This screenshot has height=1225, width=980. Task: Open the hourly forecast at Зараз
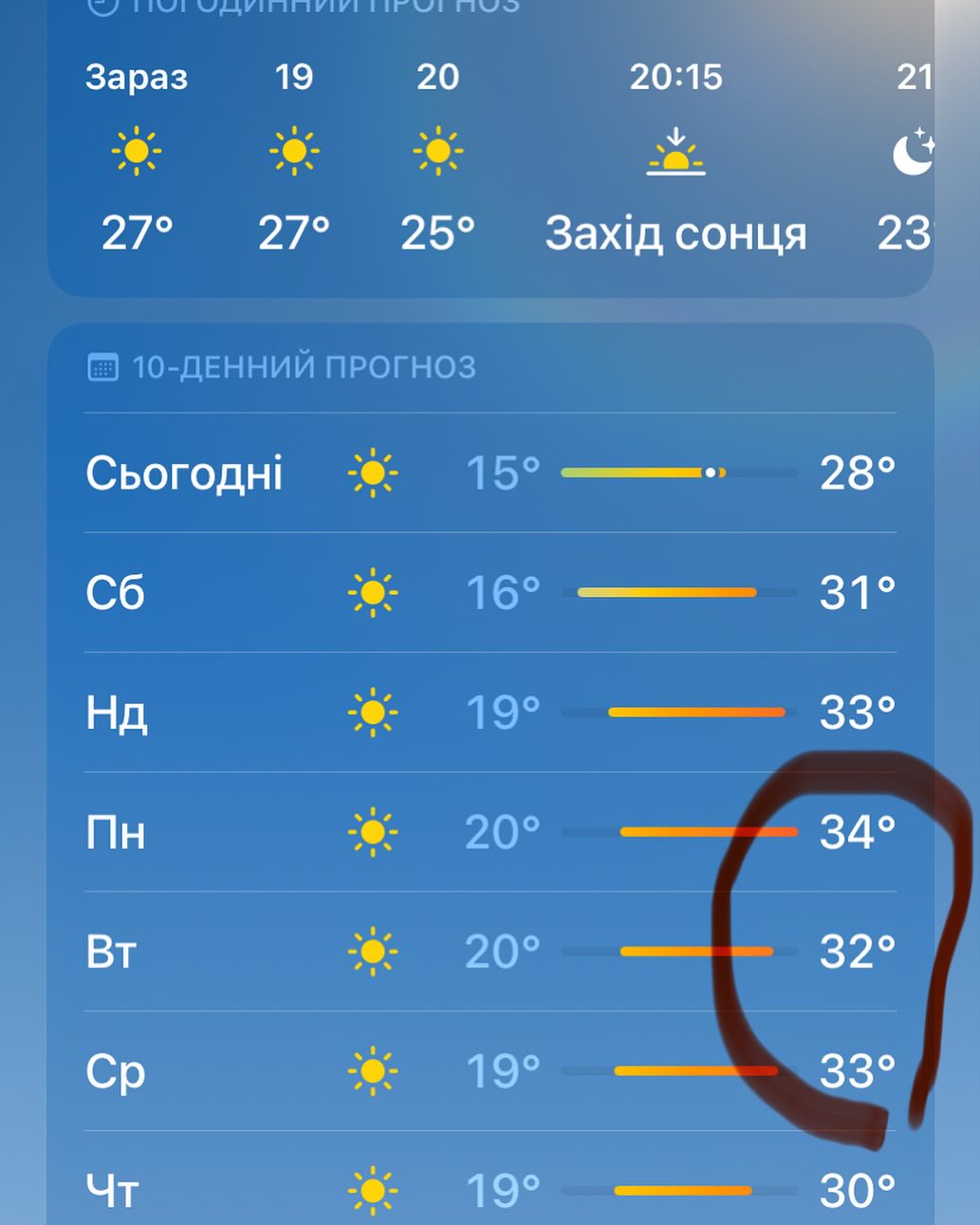[x=137, y=154]
